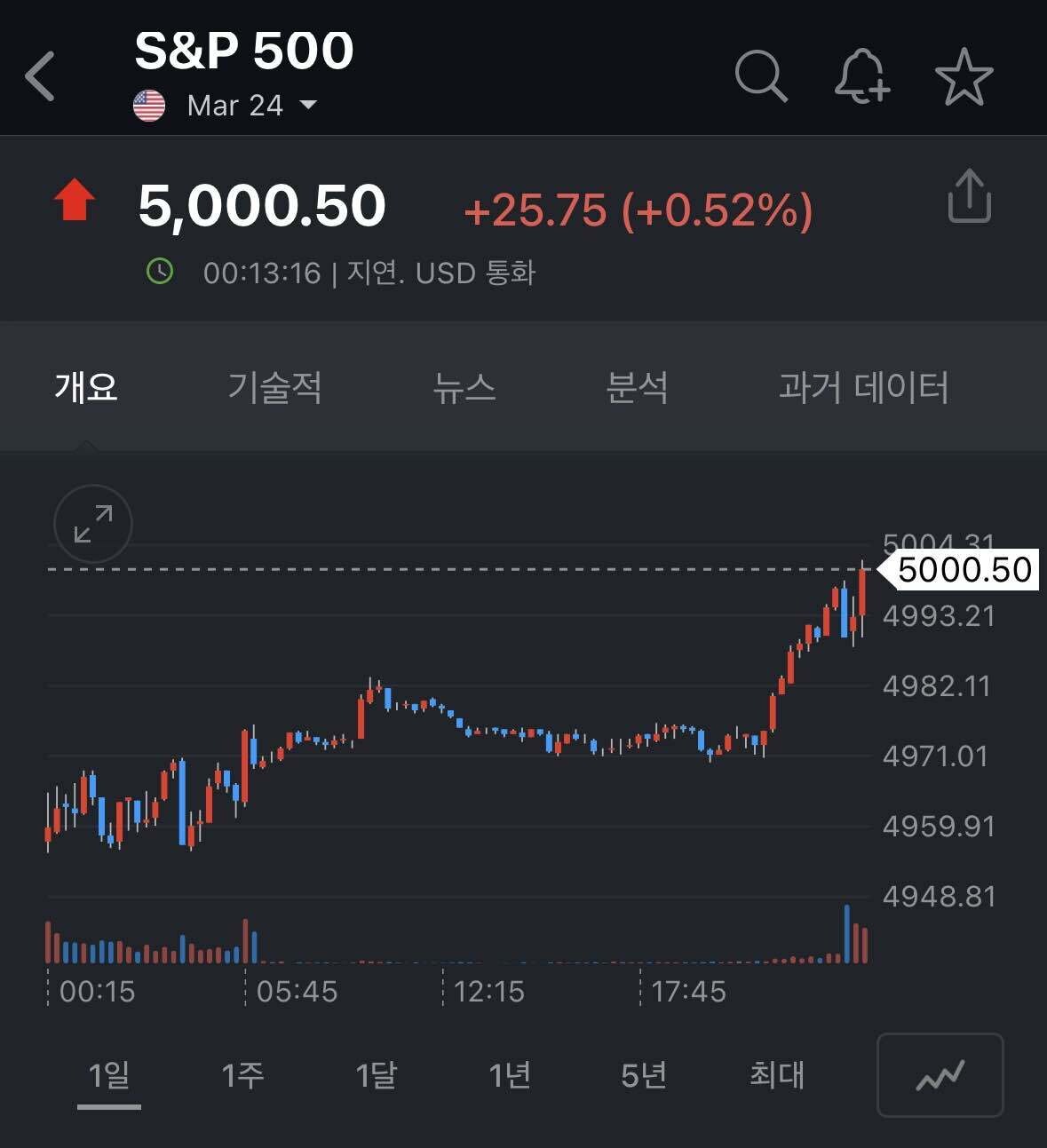The image size is (1047, 1148).
Task: Open the Mar 24 date dropdown
Action: tap(251, 105)
